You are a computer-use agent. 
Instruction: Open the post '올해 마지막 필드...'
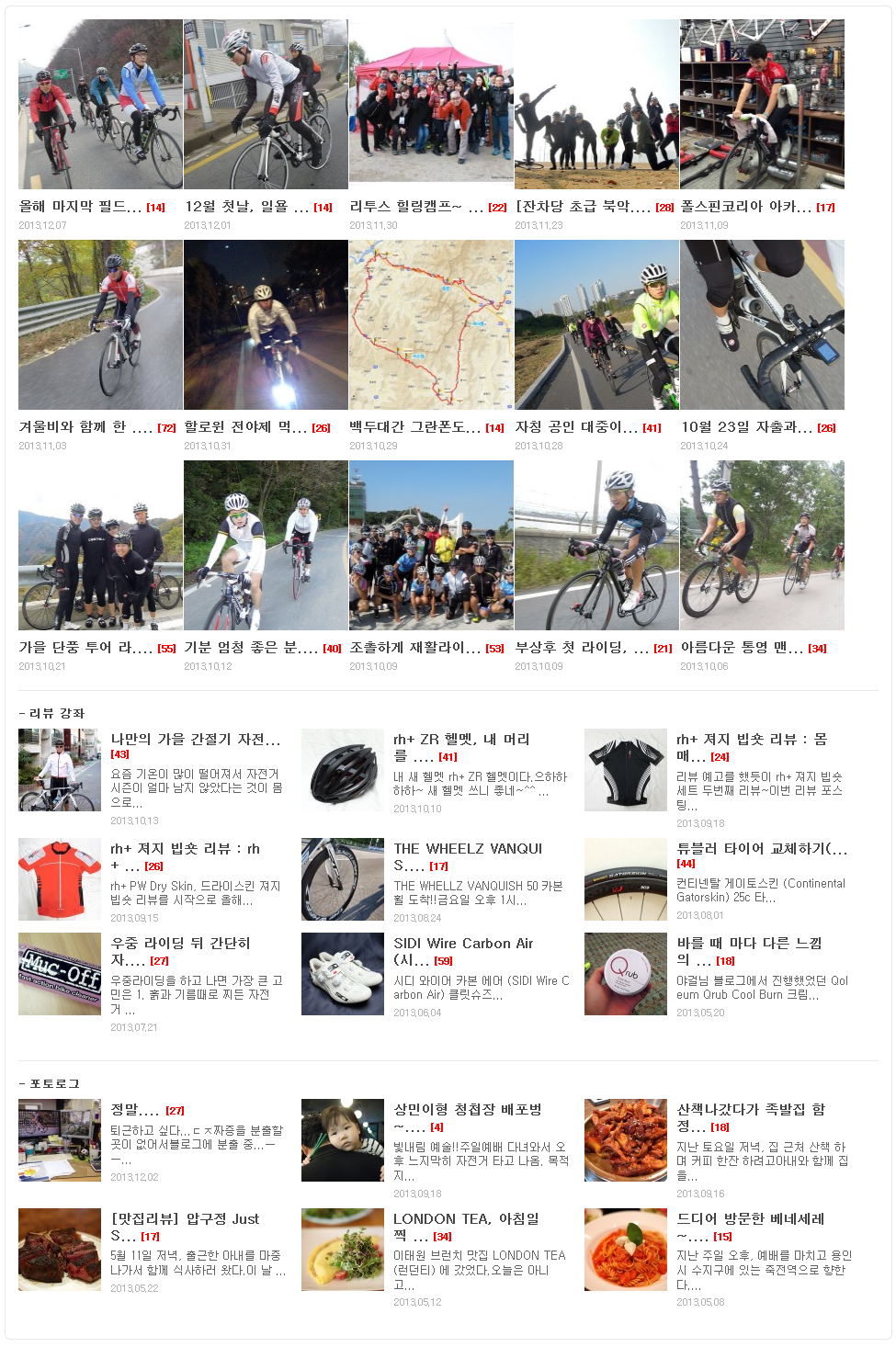click(x=80, y=208)
